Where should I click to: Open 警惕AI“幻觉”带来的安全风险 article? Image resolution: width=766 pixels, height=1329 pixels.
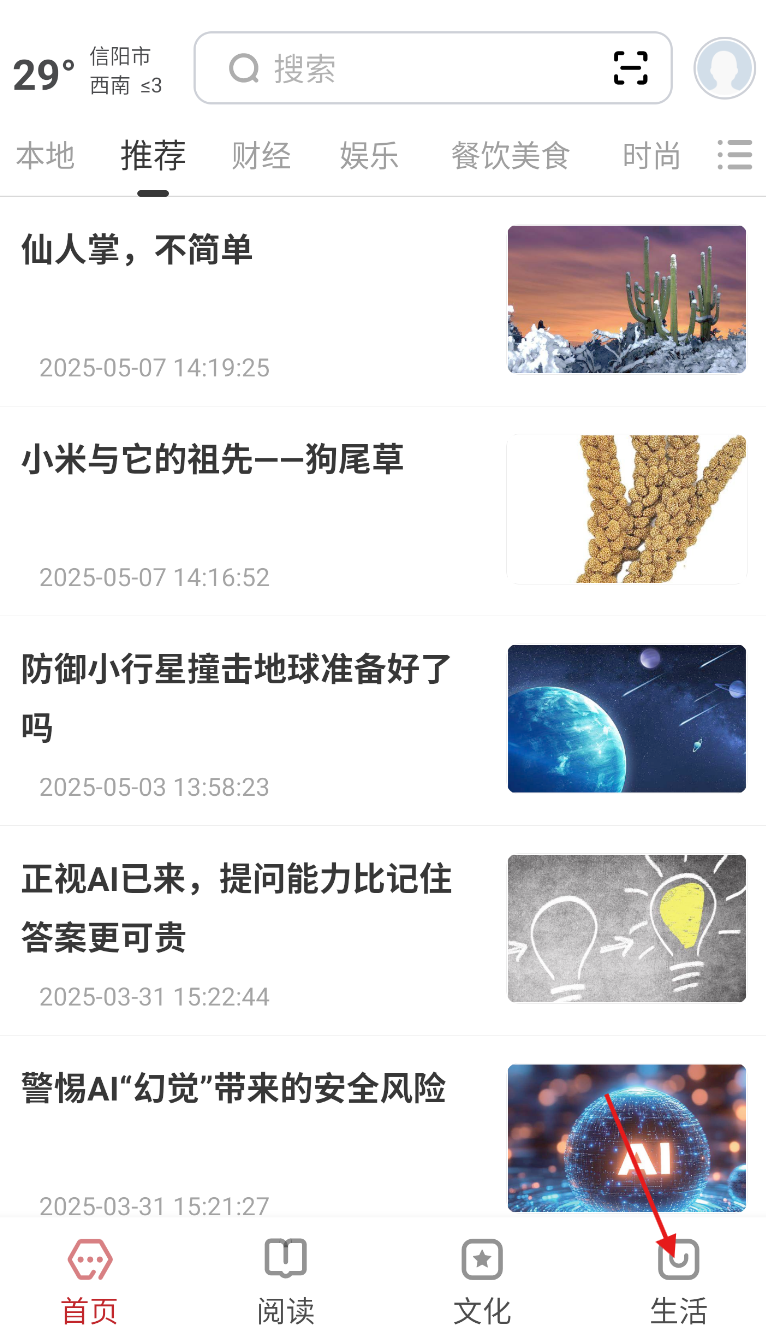(x=383, y=1127)
